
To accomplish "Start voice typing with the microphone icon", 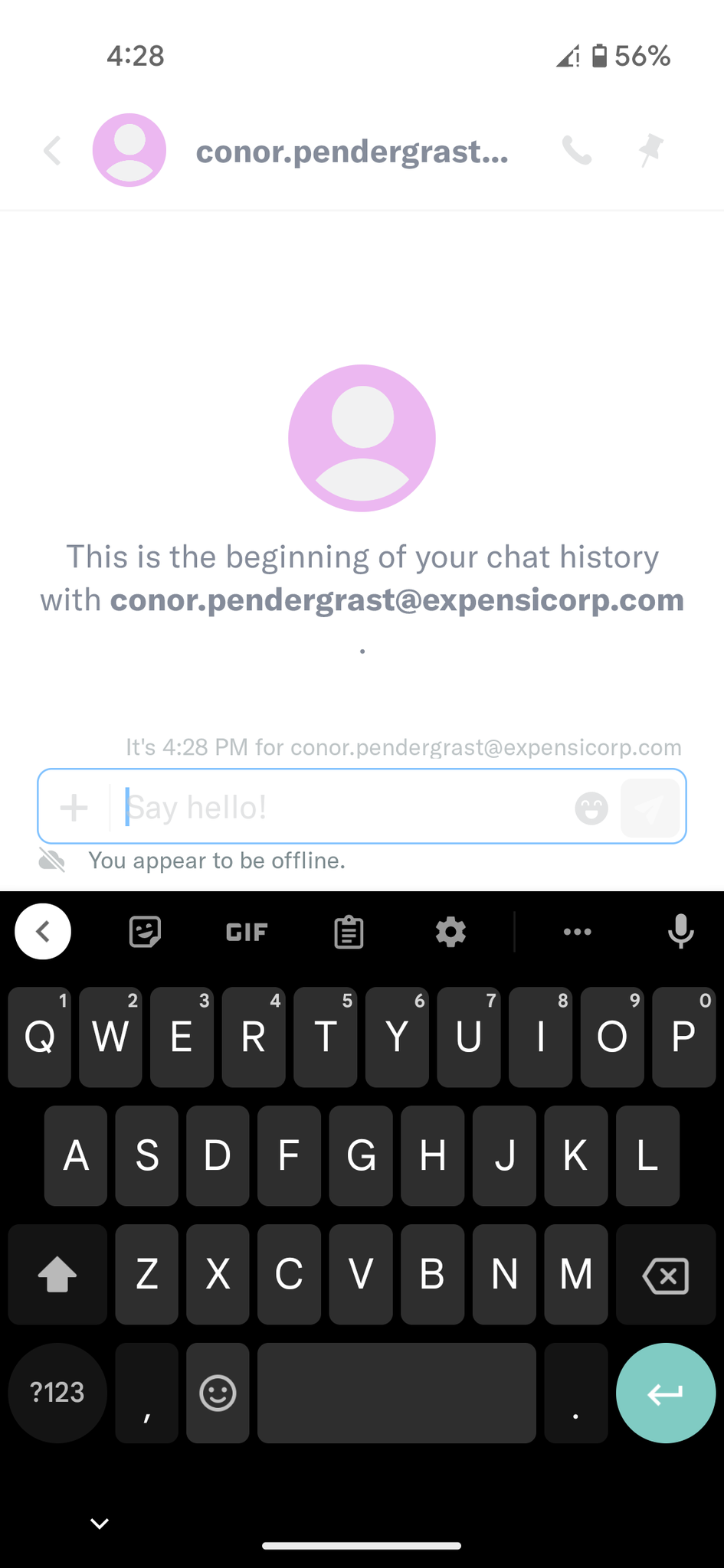I will pyautogui.click(x=680, y=932).
